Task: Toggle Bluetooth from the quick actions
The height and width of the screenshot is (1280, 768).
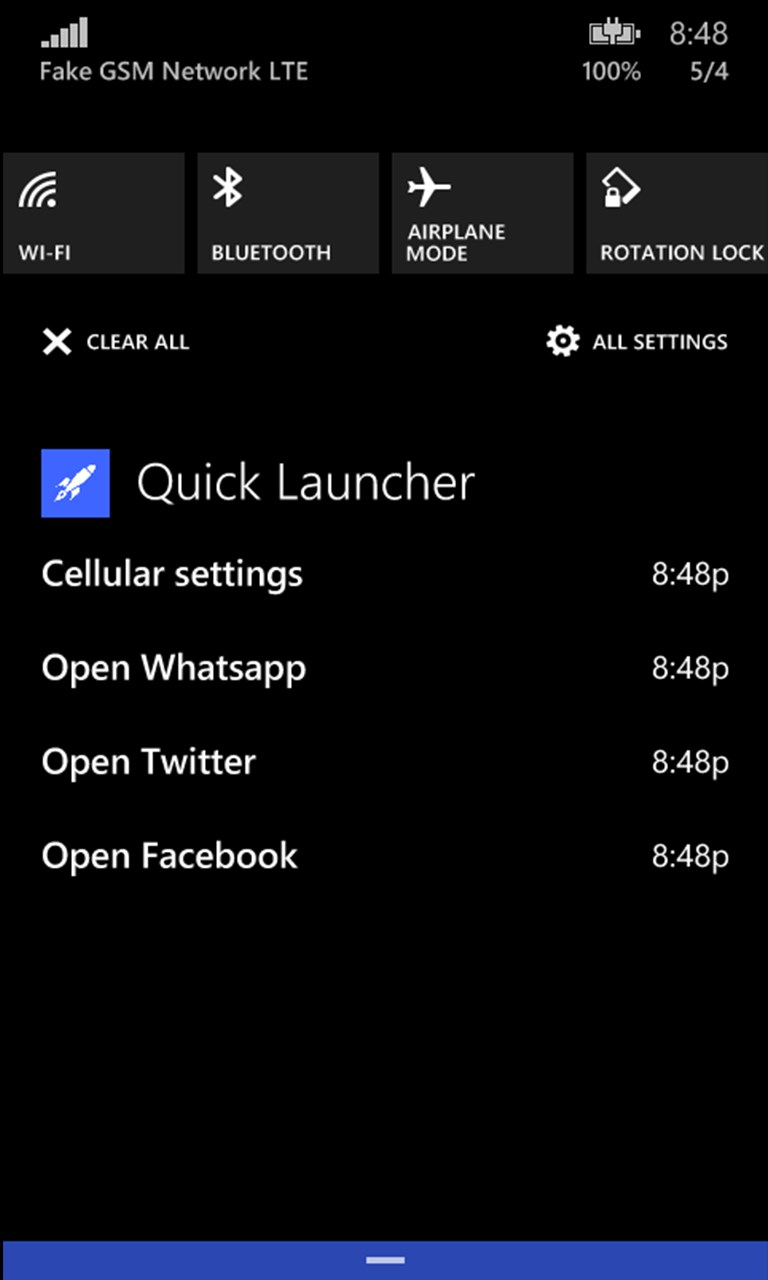Action: point(288,212)
